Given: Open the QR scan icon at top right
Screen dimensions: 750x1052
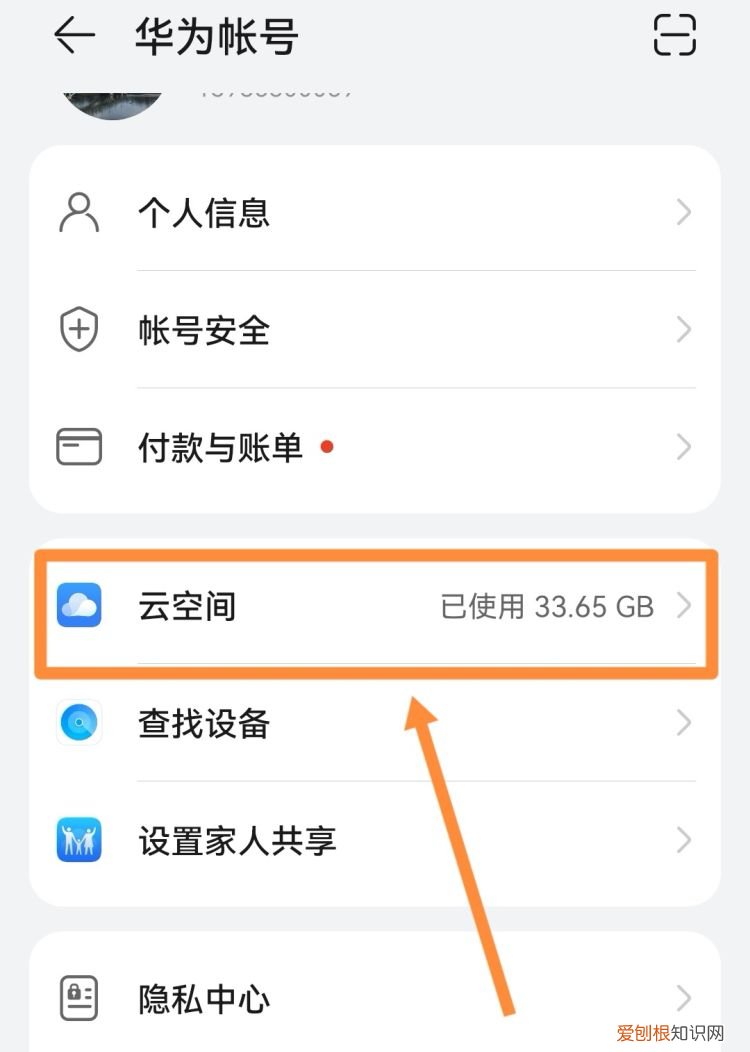Looking at the screenshot, I should [674, 36].
